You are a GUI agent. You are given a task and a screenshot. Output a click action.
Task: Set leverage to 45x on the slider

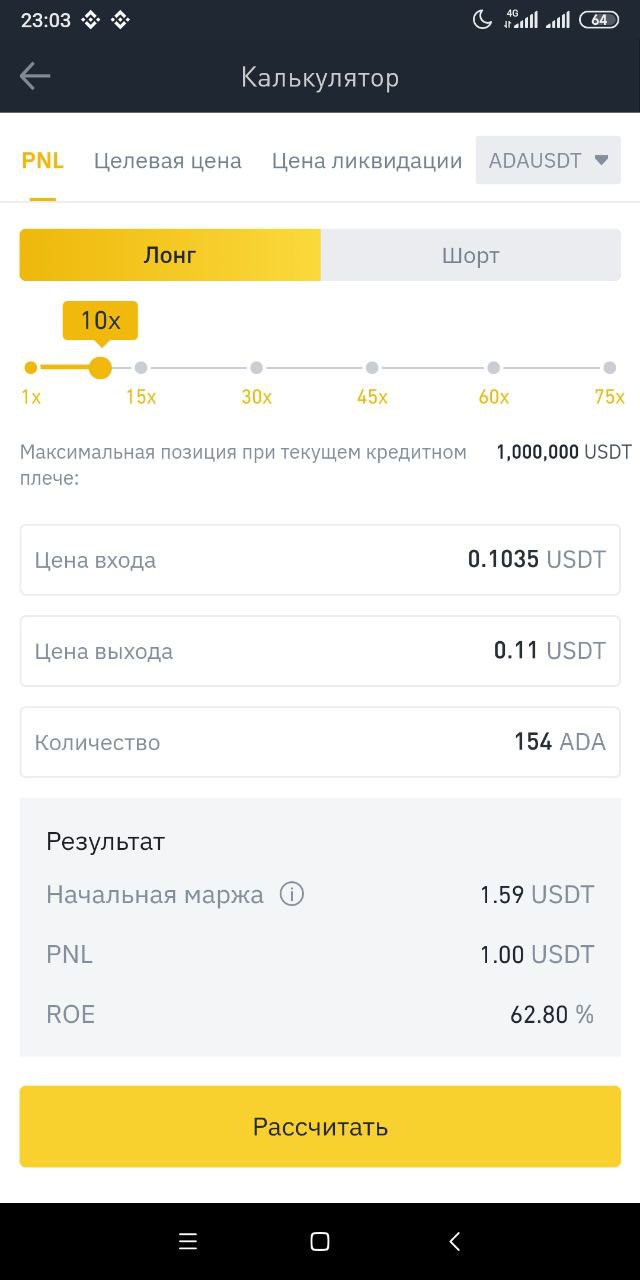[372, 368]
